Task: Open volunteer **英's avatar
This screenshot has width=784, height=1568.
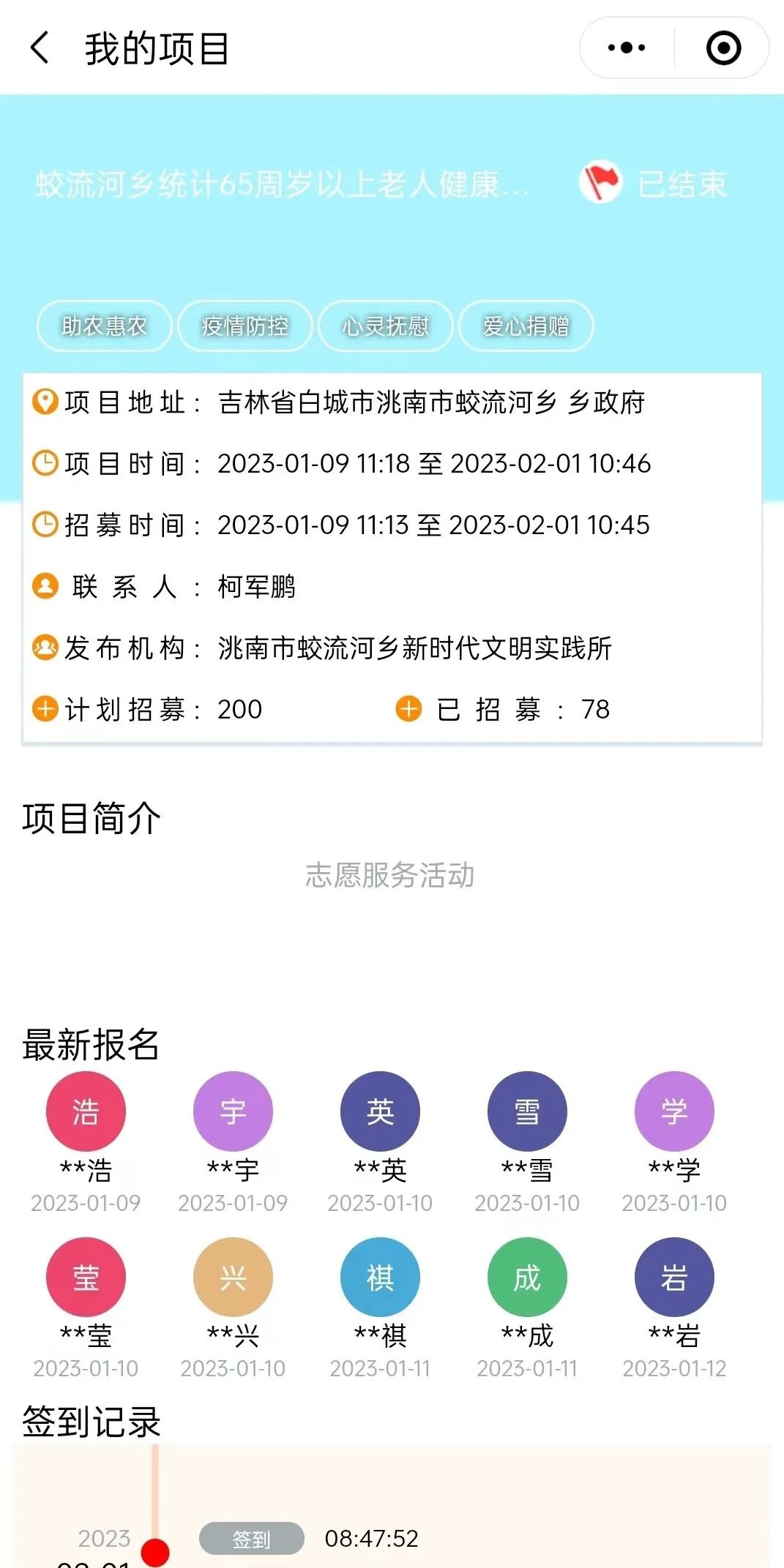Action: click(380, 1111)
